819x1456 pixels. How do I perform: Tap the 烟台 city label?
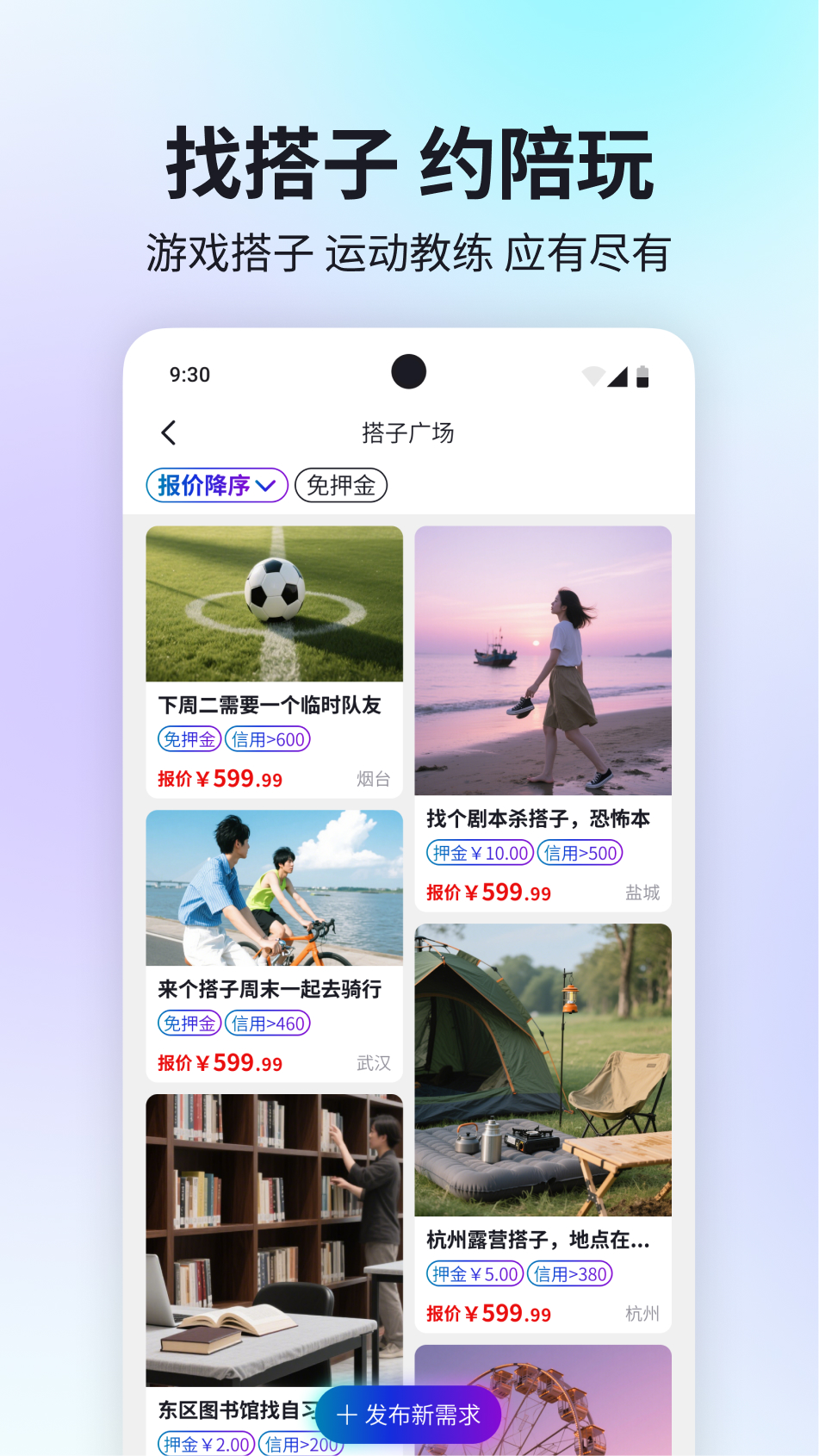pyautogui.click(x=374, y=779)
